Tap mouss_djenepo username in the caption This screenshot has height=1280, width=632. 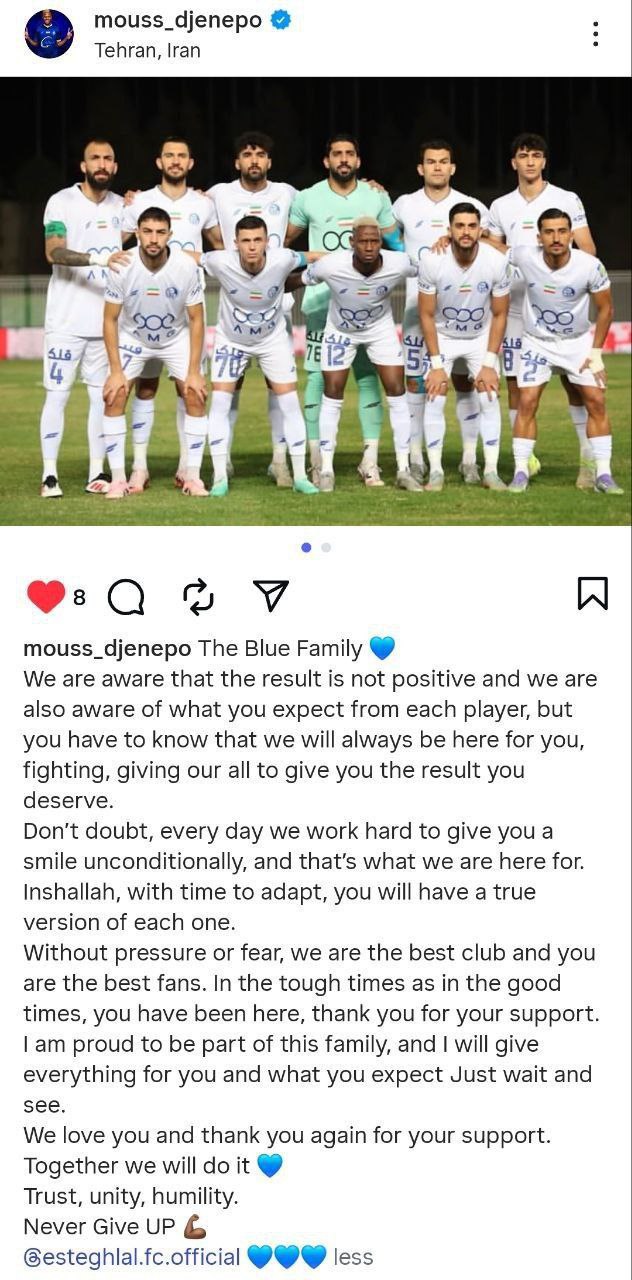pyautogui.click(x=106, y=648)
